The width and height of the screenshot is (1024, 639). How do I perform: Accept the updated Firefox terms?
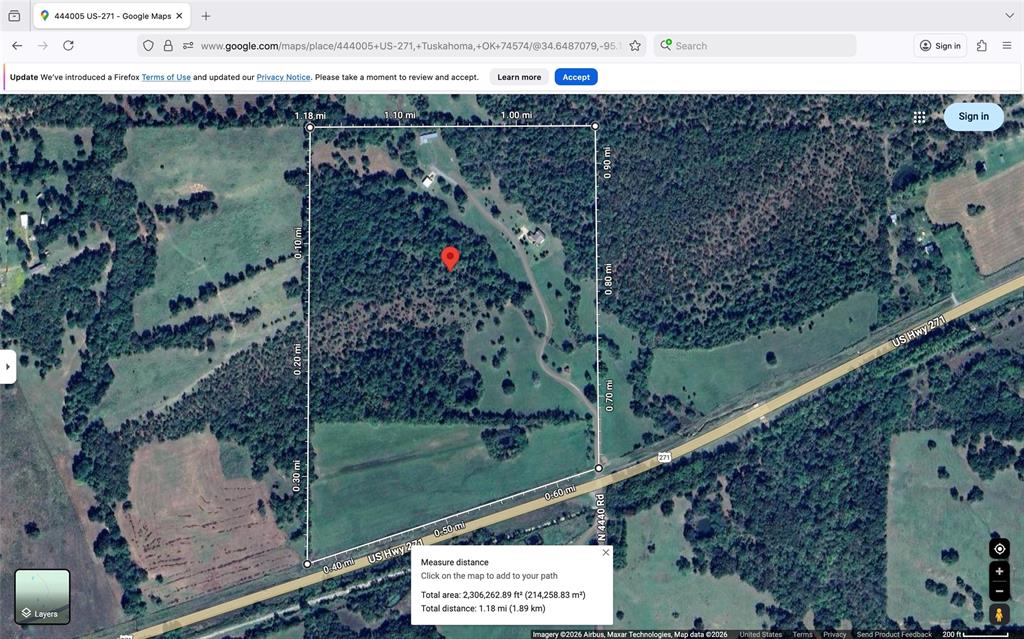click(x=576, y=77)
